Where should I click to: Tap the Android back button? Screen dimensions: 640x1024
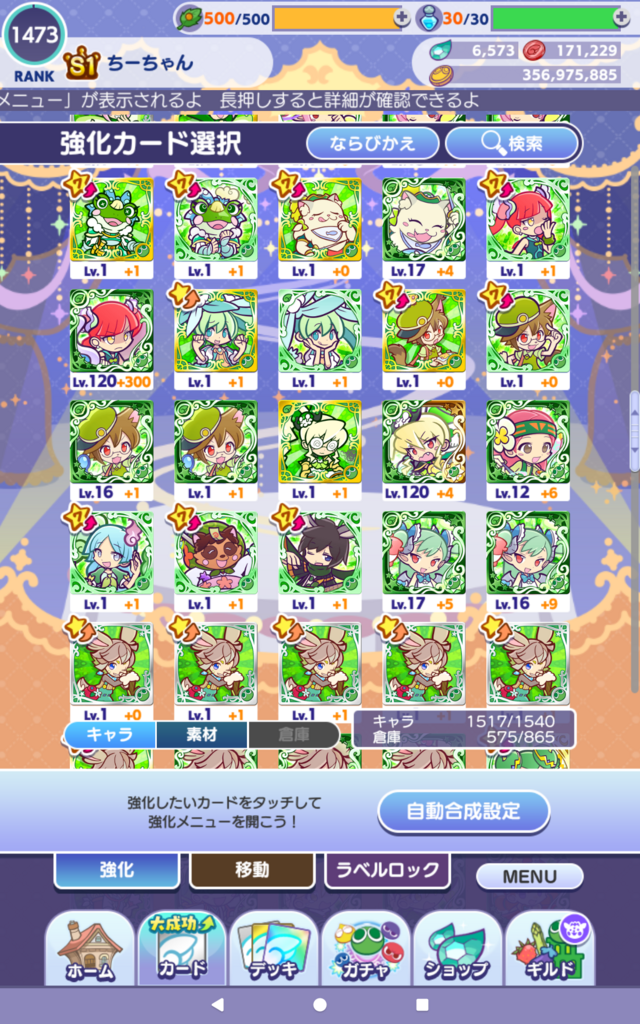(218, 1004)
